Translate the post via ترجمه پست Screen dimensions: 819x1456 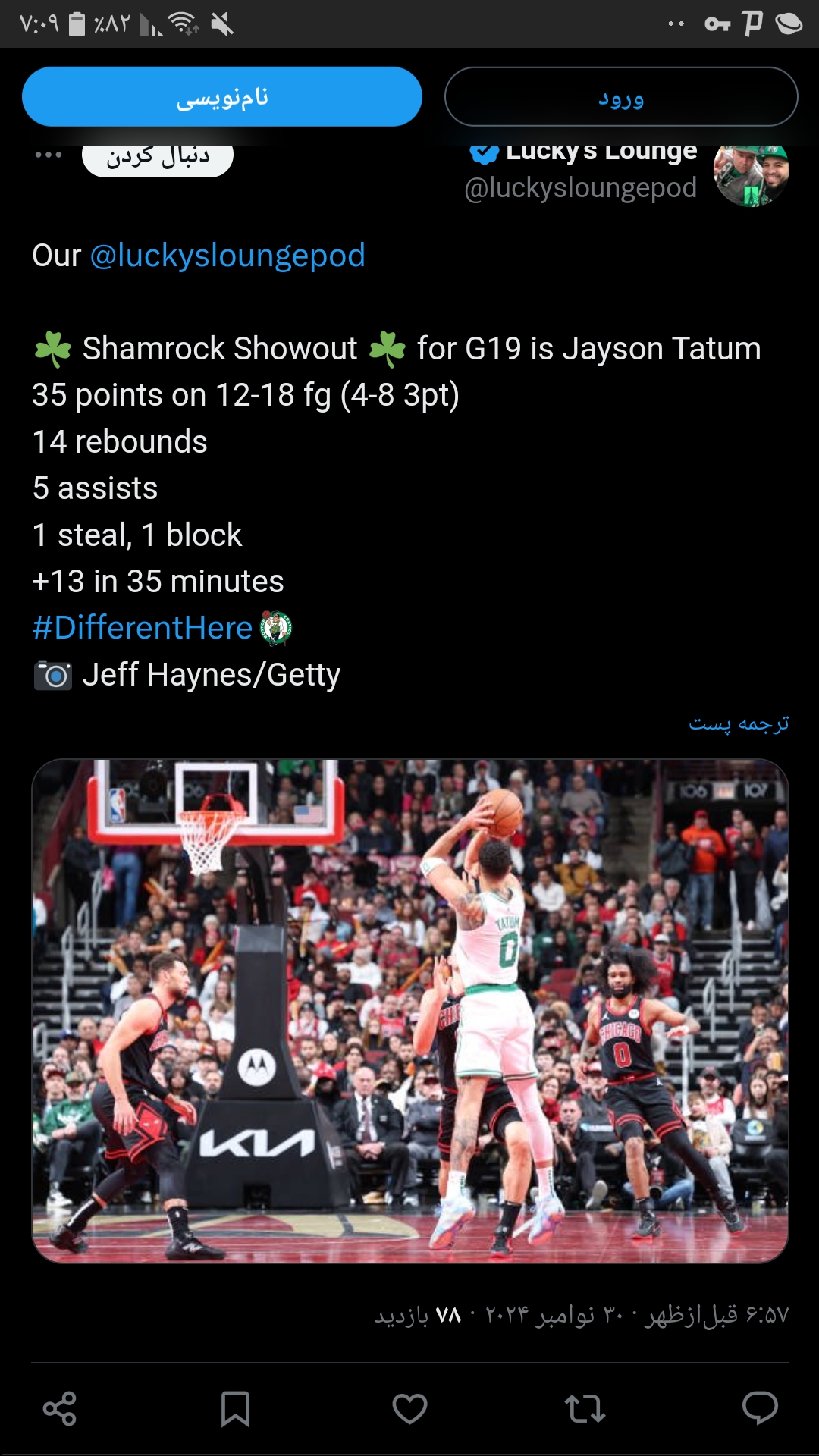pos(739,723)
